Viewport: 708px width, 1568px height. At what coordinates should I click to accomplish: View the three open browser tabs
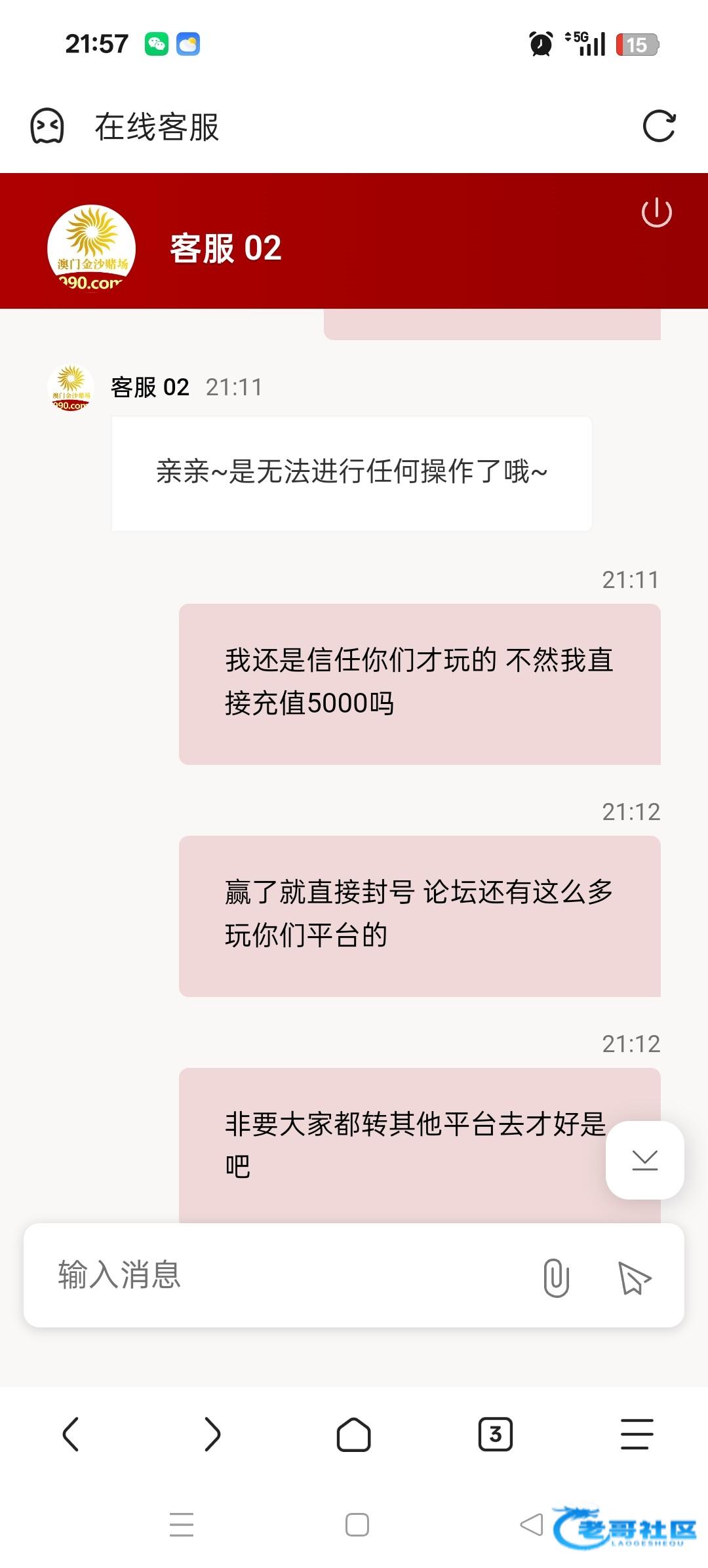click(x=496, y=1434)
